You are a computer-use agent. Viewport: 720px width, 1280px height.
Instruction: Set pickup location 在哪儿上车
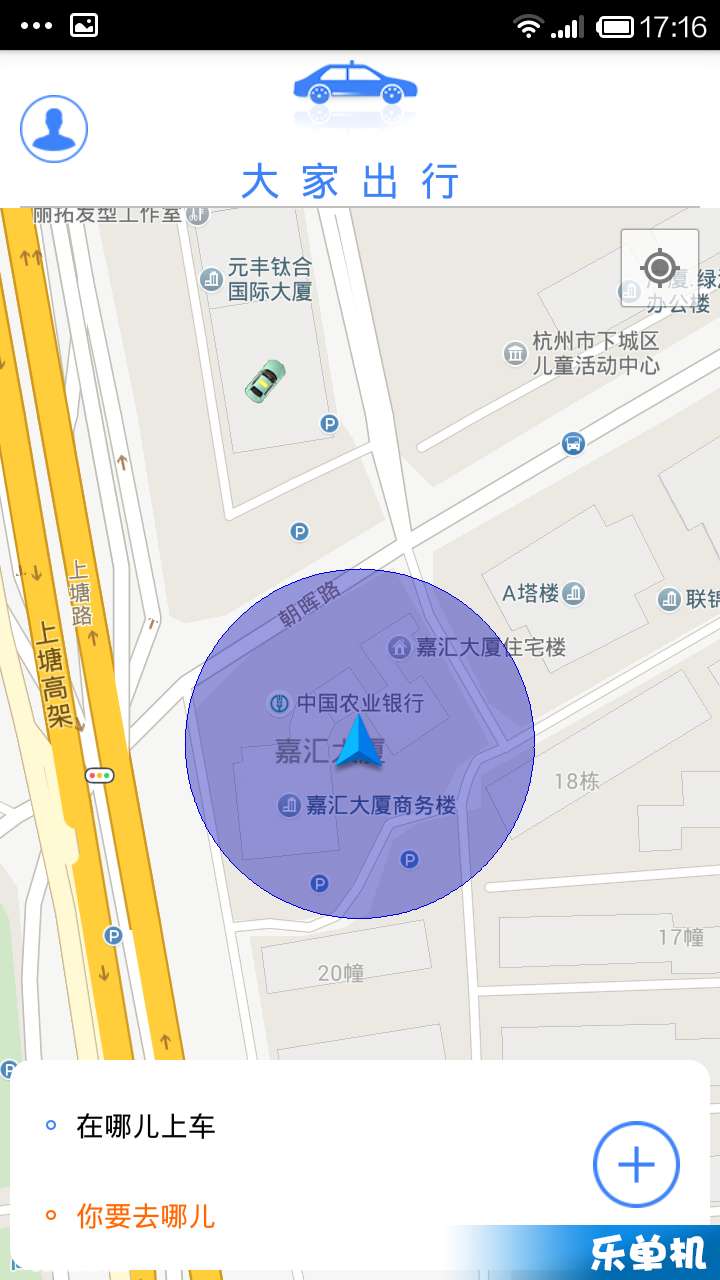[145, 1127]
